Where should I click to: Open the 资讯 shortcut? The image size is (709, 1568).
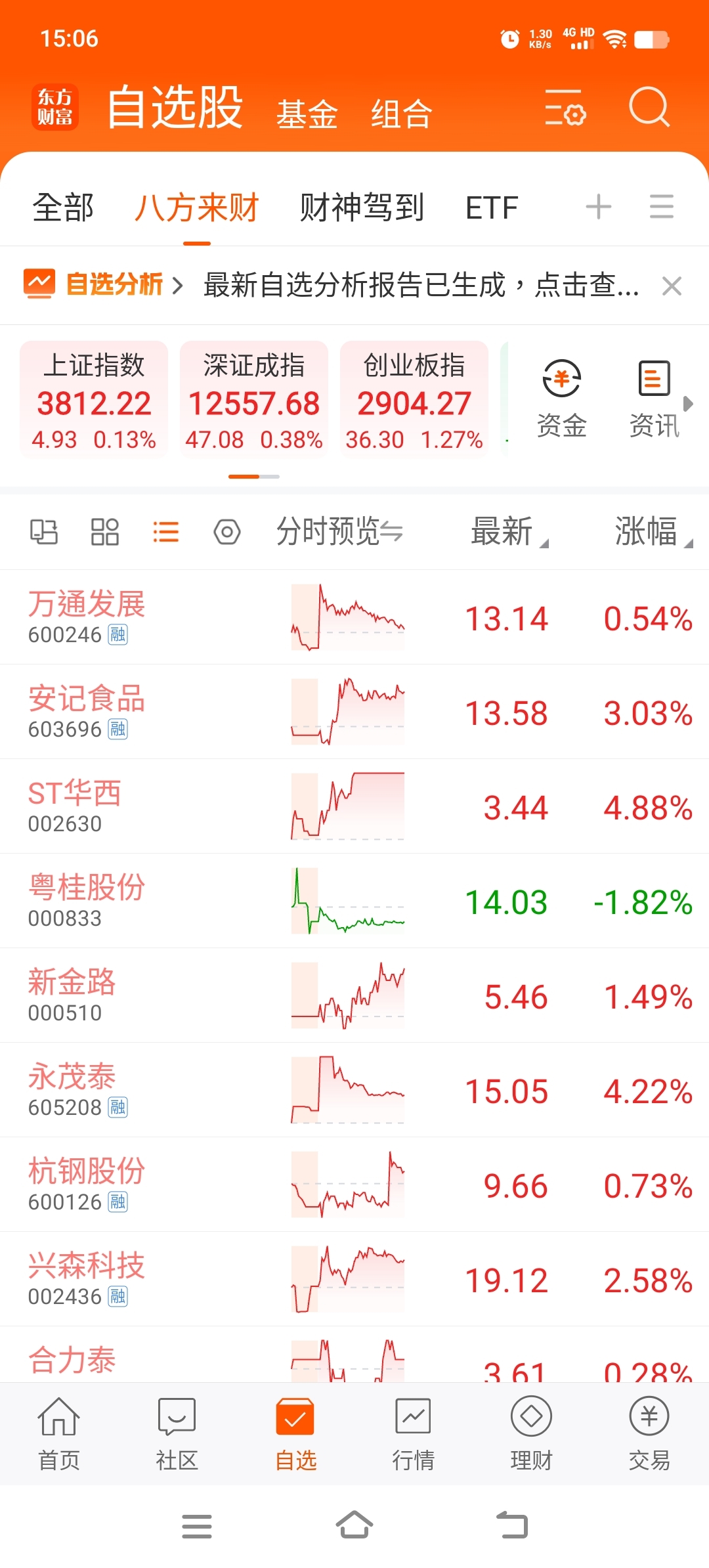click(654, 399)
